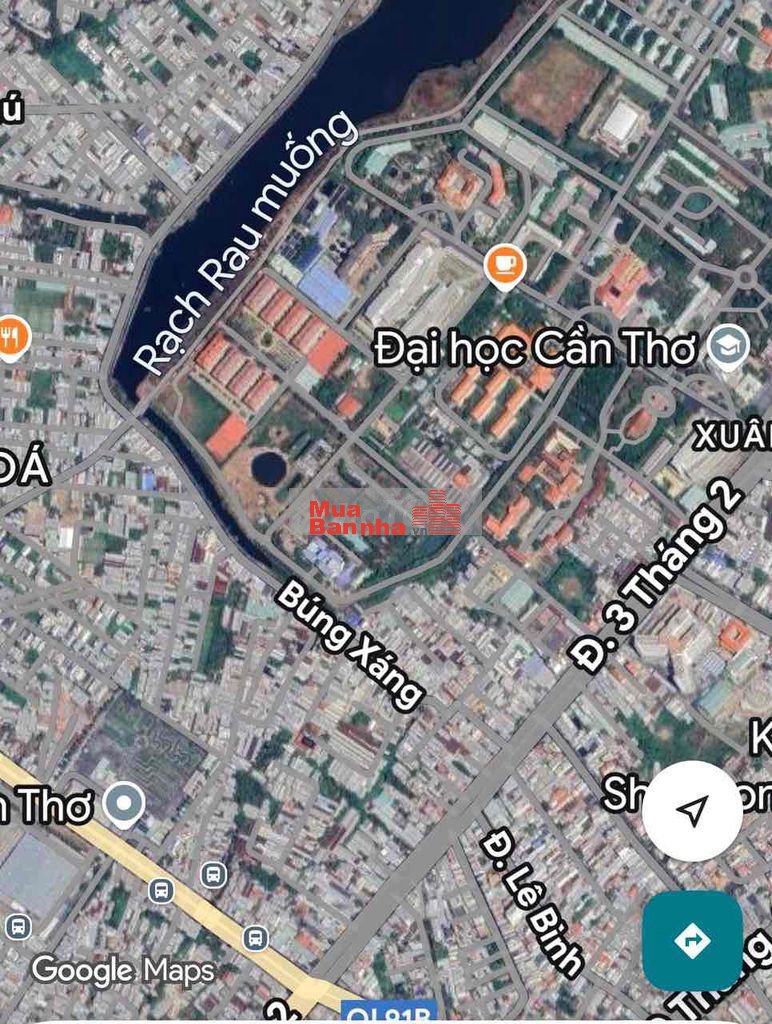
Task: Select the orange coffee shop marker
Action: pos(505,266)
